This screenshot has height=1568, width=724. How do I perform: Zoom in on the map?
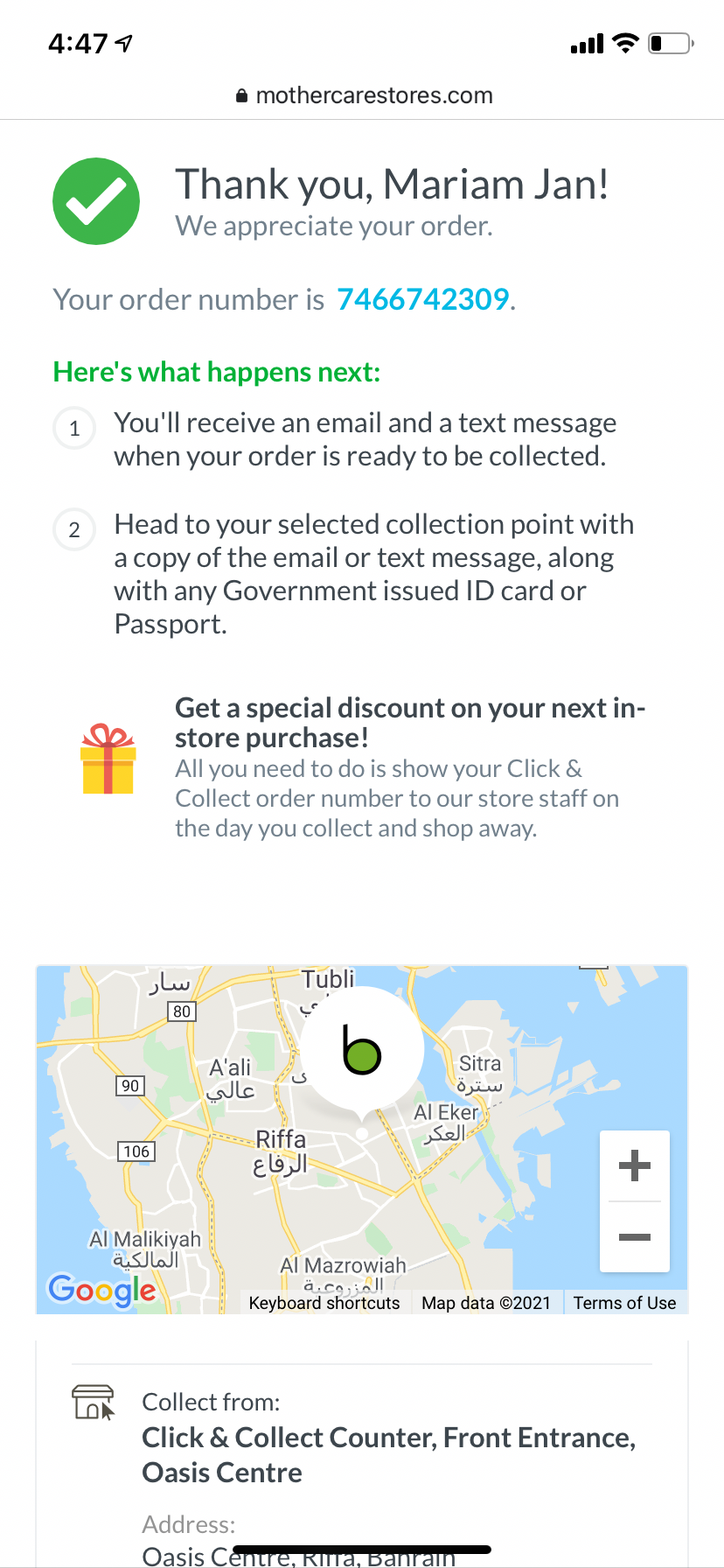(x=634, y=1165)
